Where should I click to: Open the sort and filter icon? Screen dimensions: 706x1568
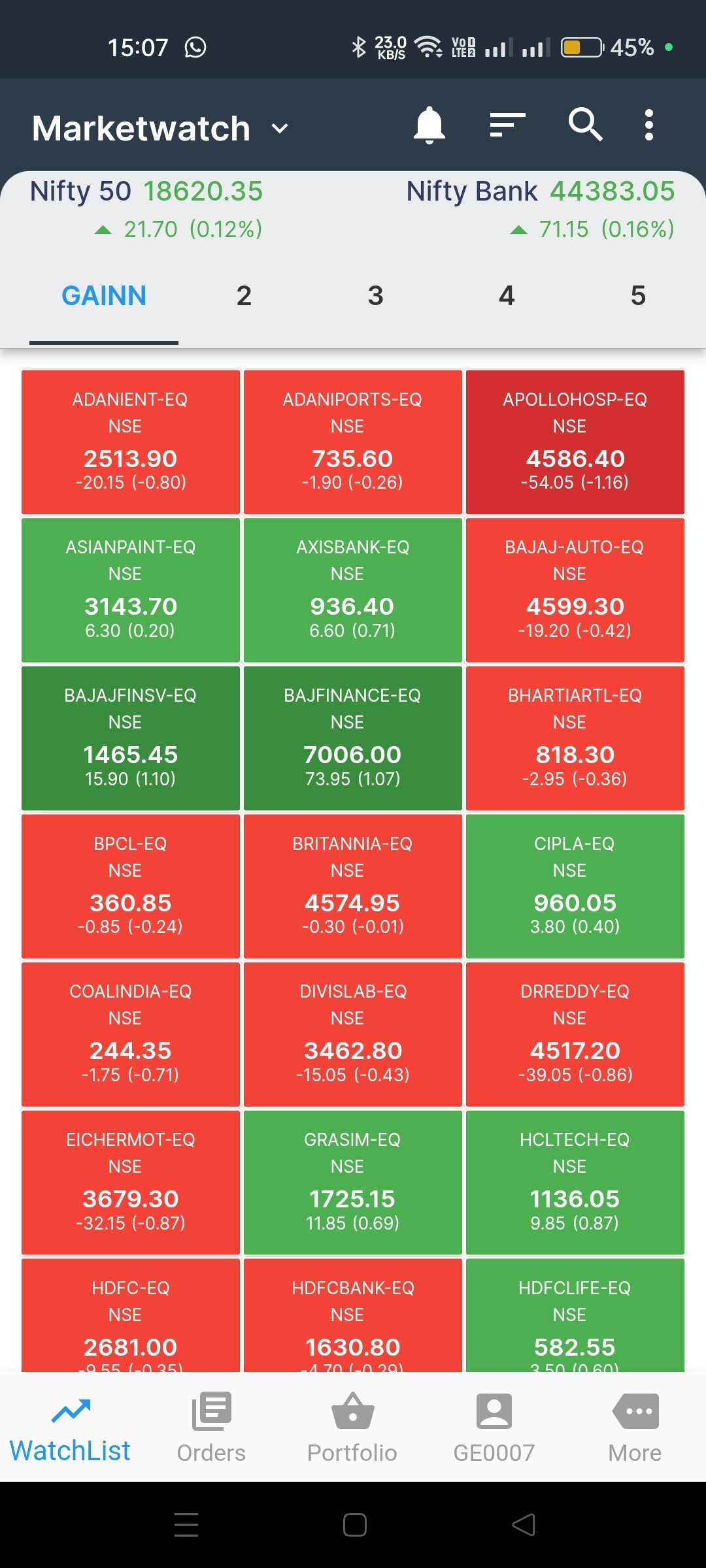pos(507,125)
